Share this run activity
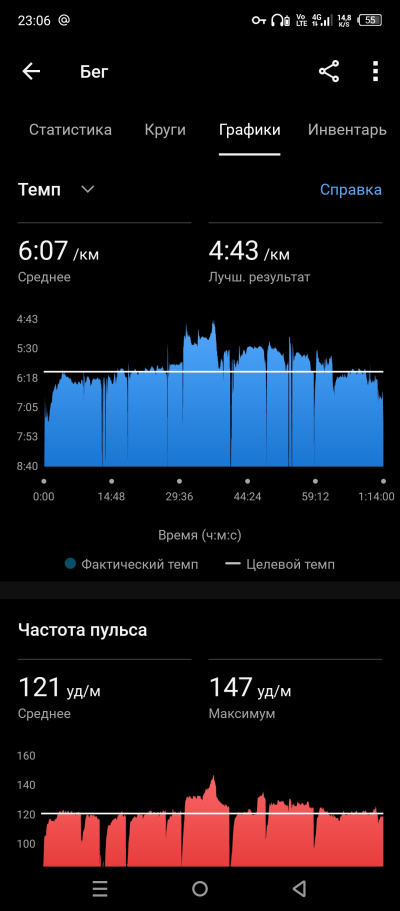400x911 pixels. coord(328,71)
